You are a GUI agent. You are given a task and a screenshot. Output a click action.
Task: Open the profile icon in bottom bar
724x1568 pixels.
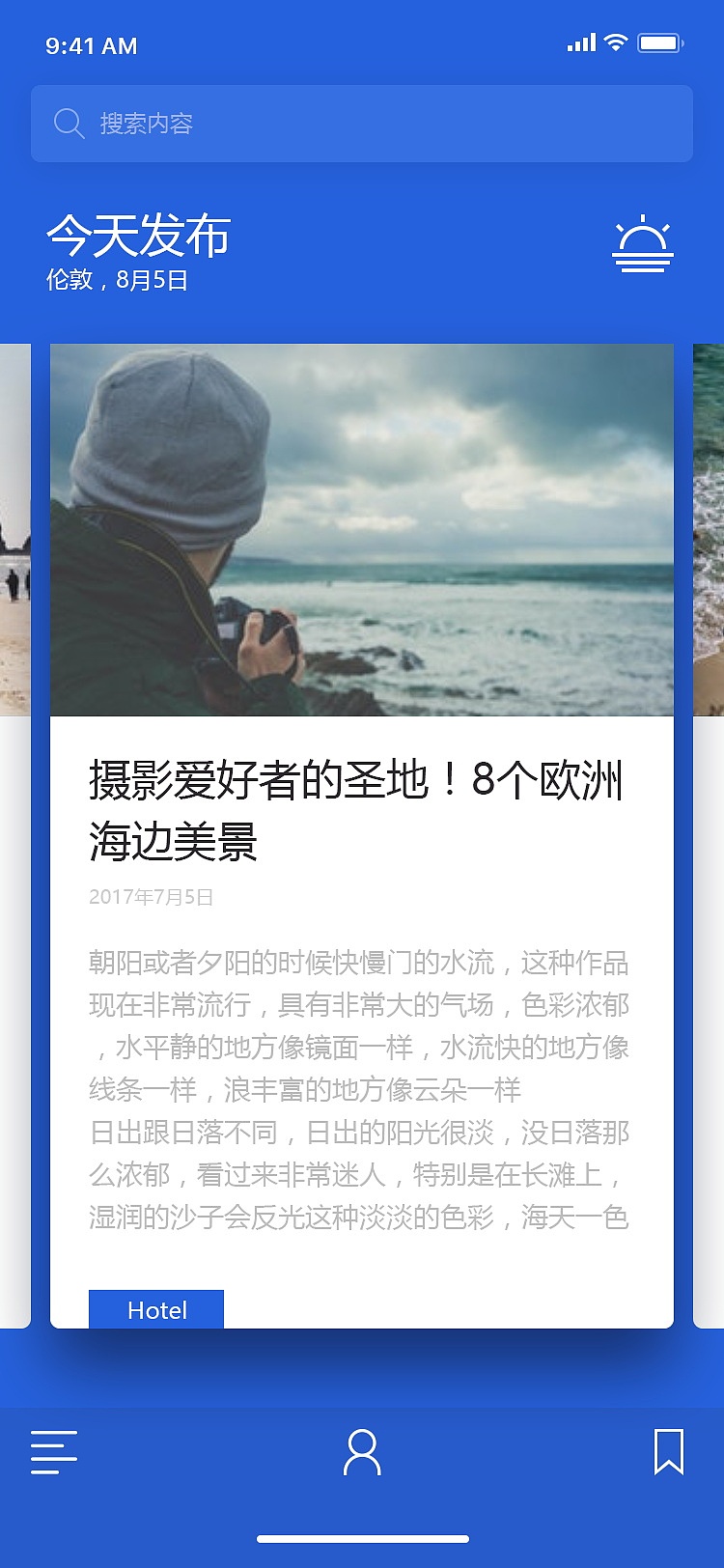coord(362,1453)
